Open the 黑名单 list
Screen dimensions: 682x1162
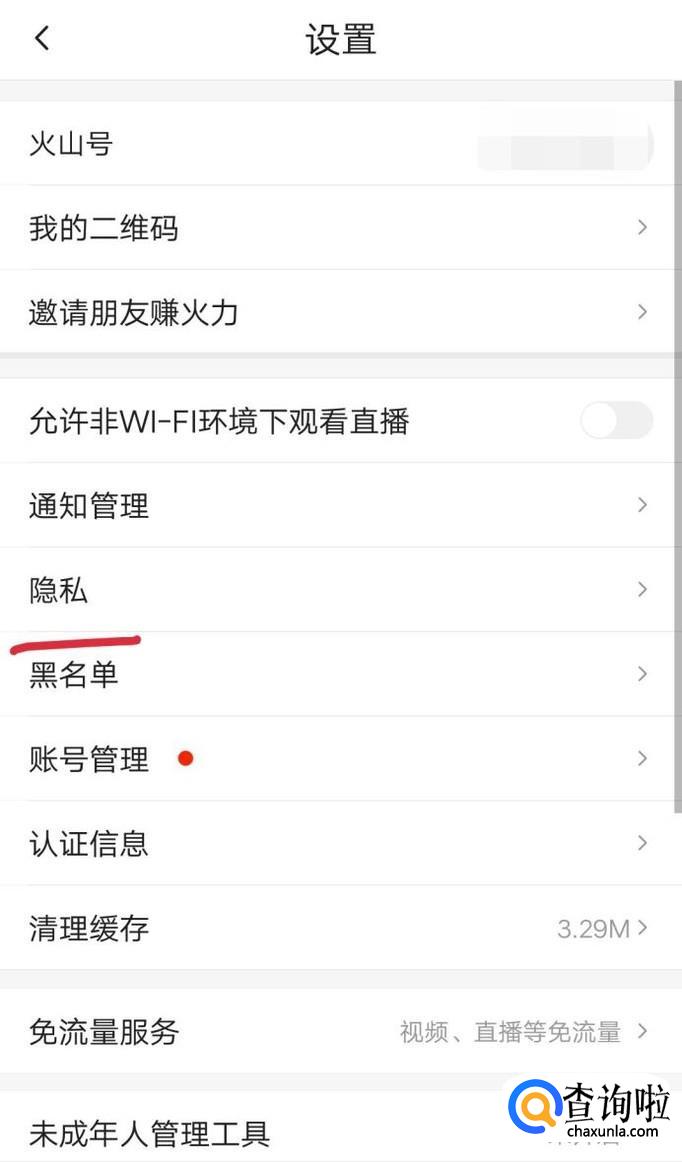coord(340,675)
